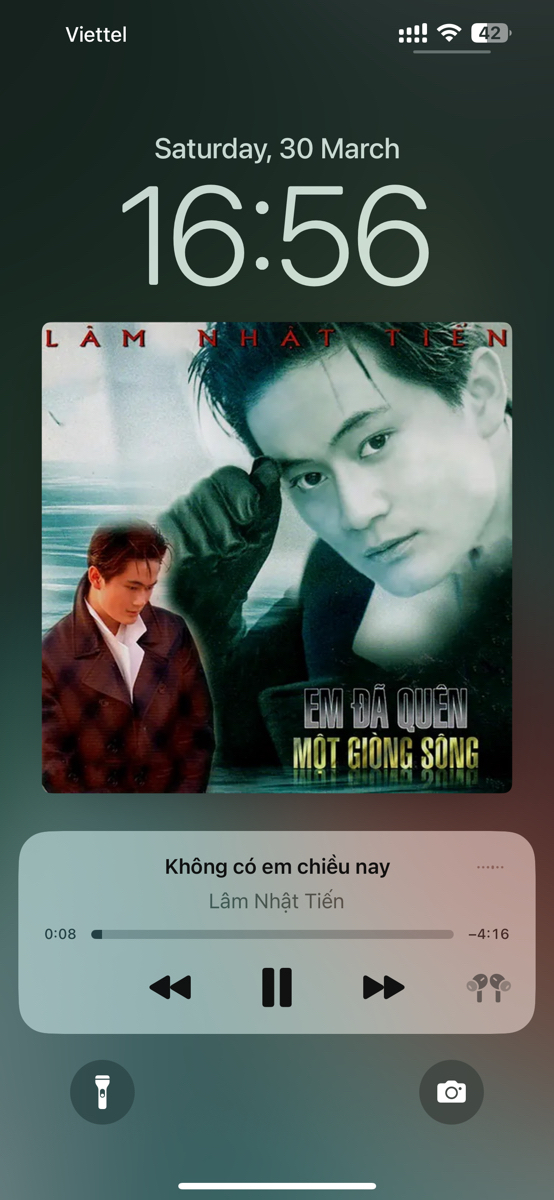Open the camera from lock screen
Viewport: 554px width, 1200px height.
(x=451, y=1092)
